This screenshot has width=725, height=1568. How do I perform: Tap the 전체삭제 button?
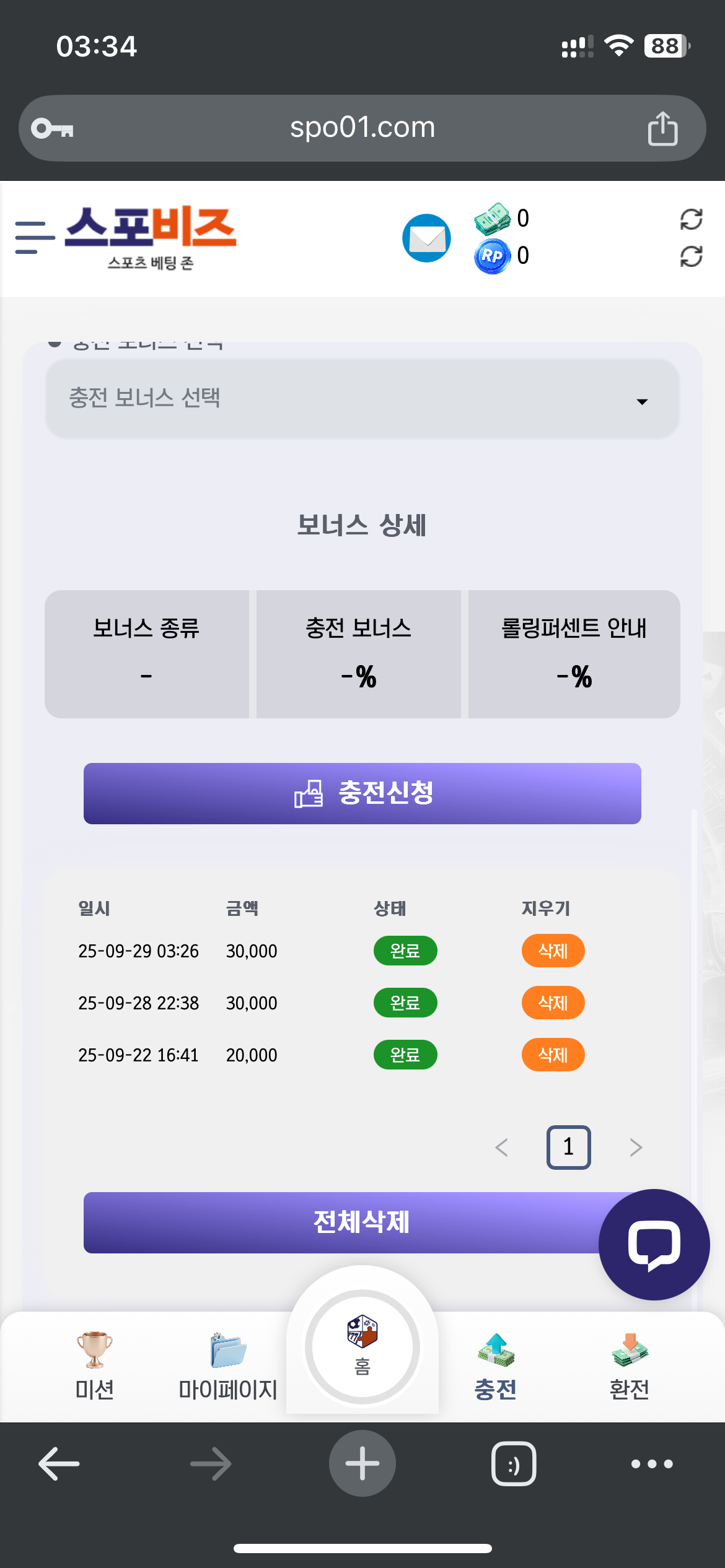click(341, 1222)
